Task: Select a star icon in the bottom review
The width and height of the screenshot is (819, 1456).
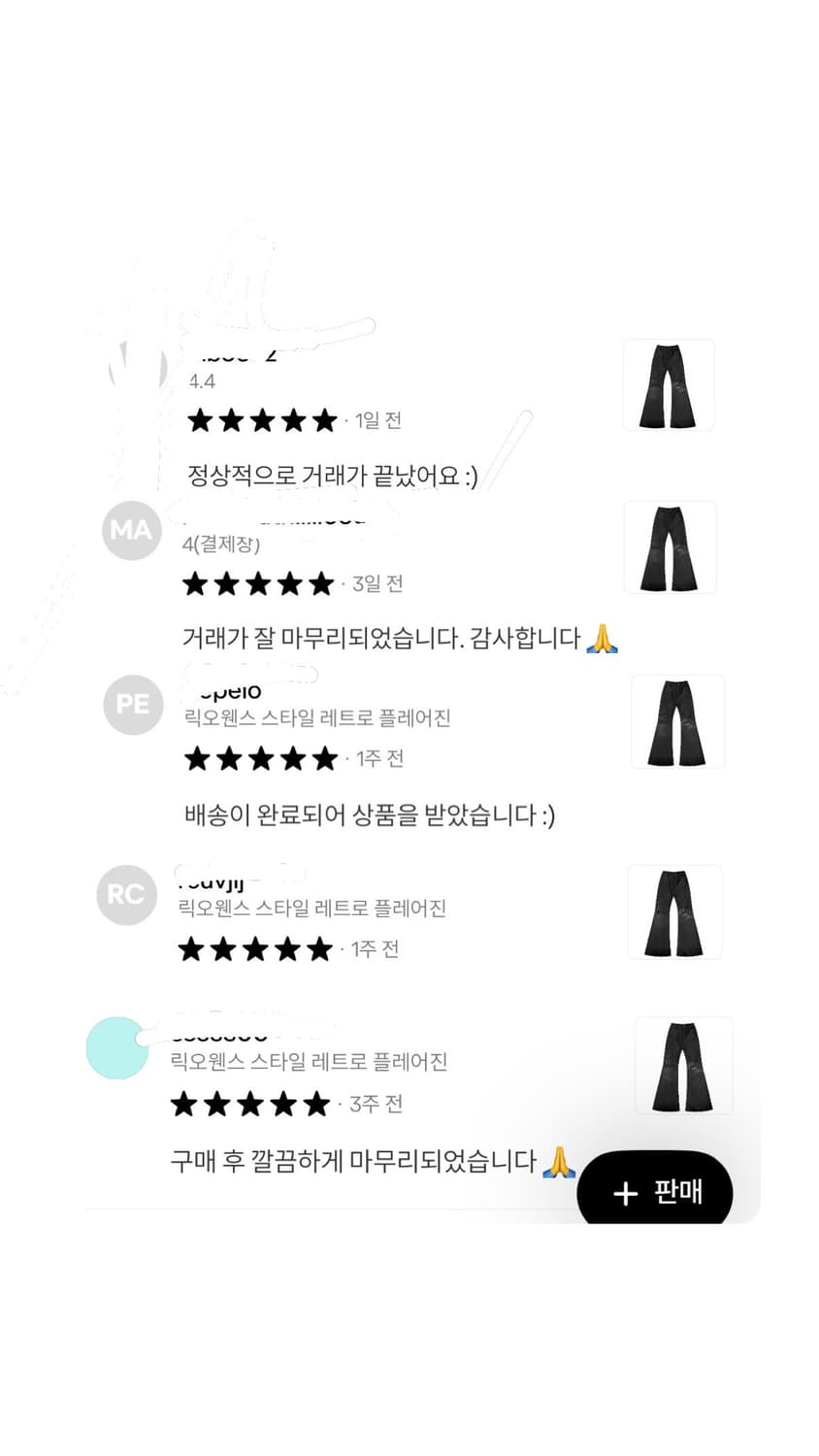Action: click(250, 1104)
